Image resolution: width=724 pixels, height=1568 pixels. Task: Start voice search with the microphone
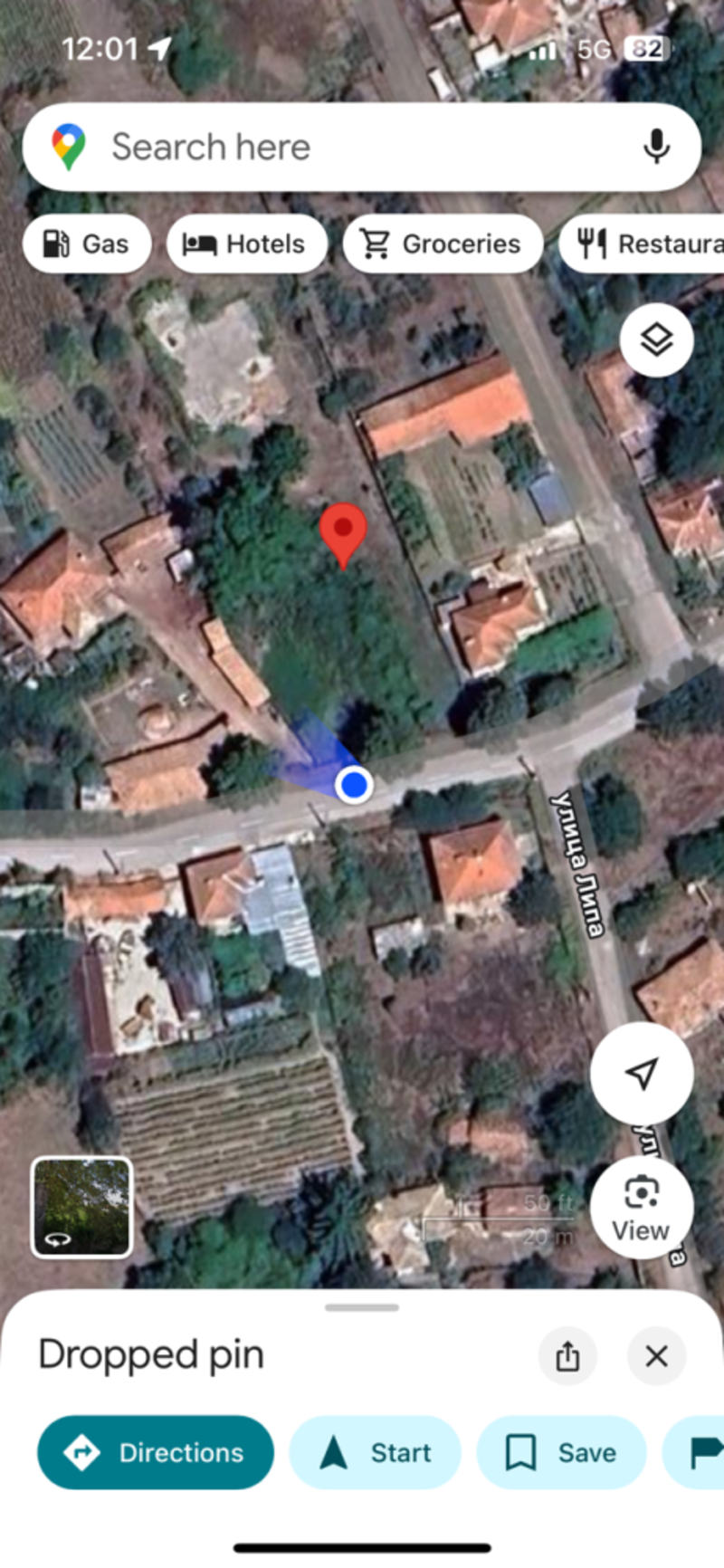point(656,147)
